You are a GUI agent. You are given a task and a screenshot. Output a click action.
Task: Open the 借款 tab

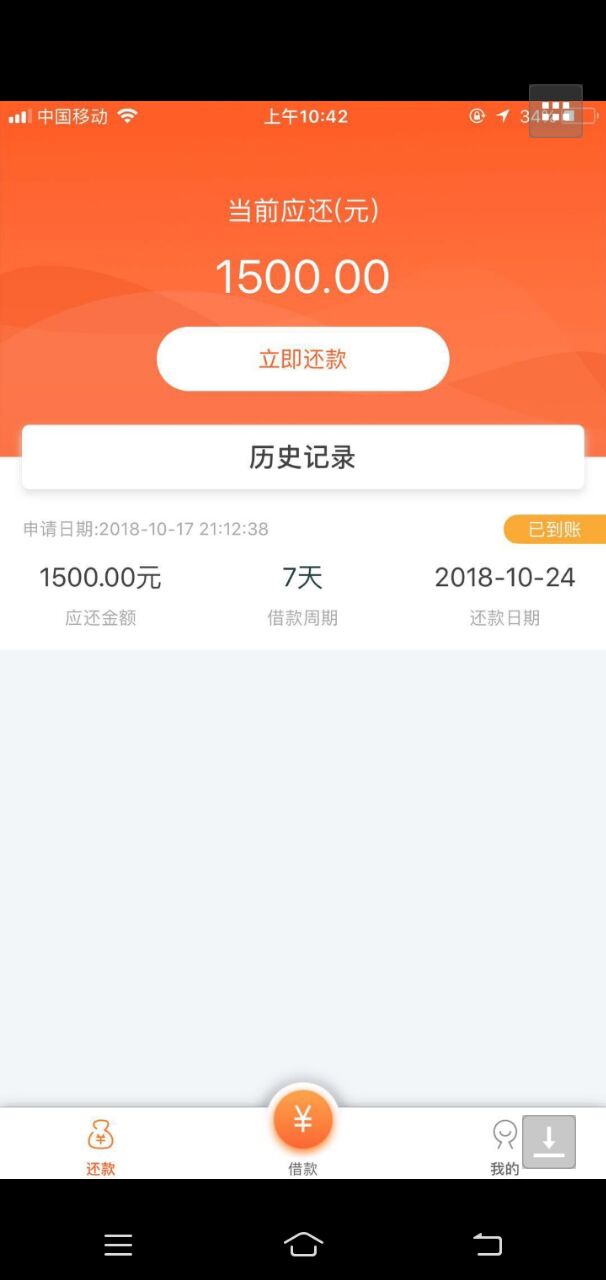pos(303,1131)
